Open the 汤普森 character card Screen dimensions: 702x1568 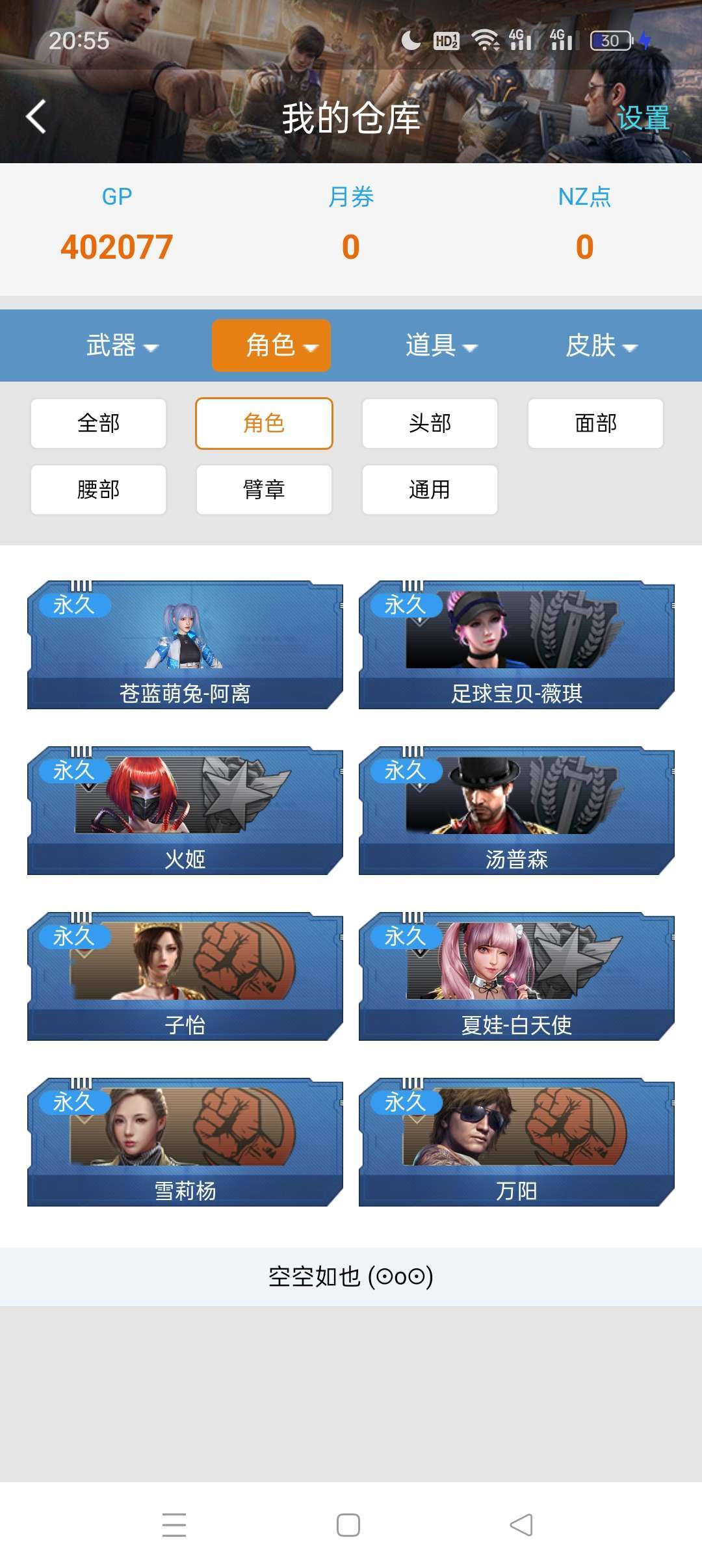(517, 811)
